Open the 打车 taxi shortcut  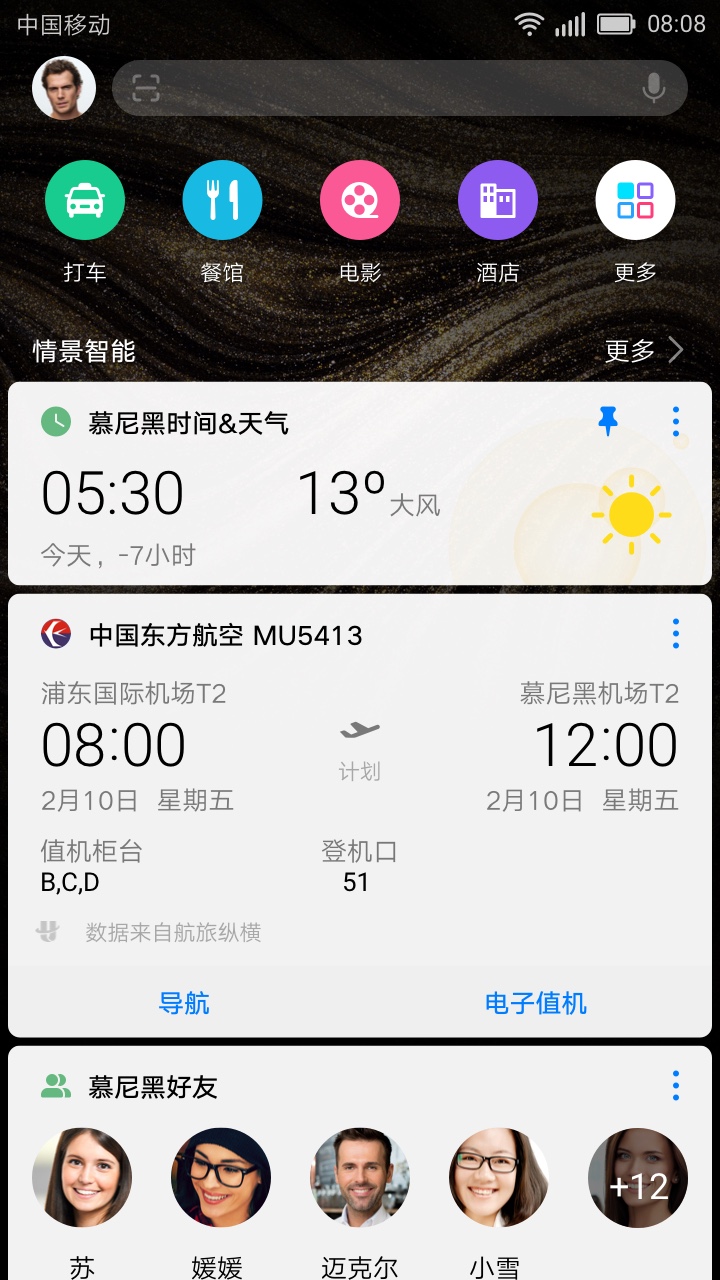point(85,201)
